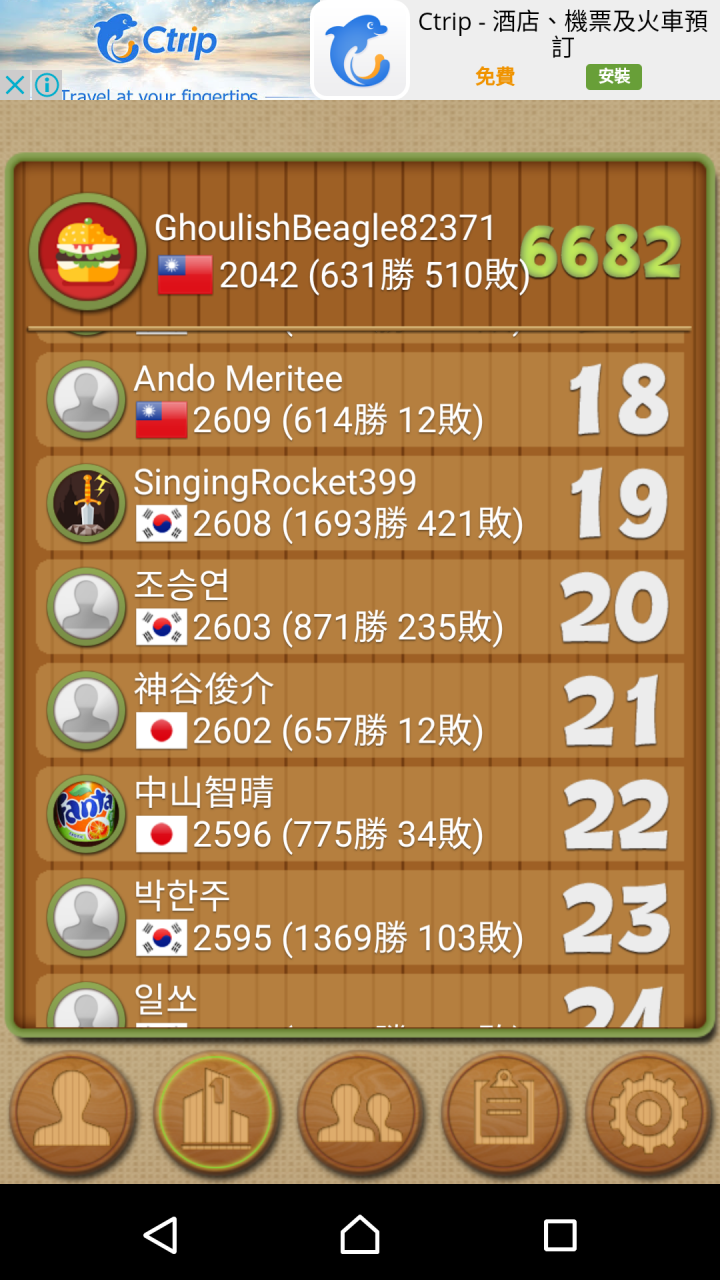Select 神谷俊介 in the ranking list

pyautogui.click(x=360, y=711)
